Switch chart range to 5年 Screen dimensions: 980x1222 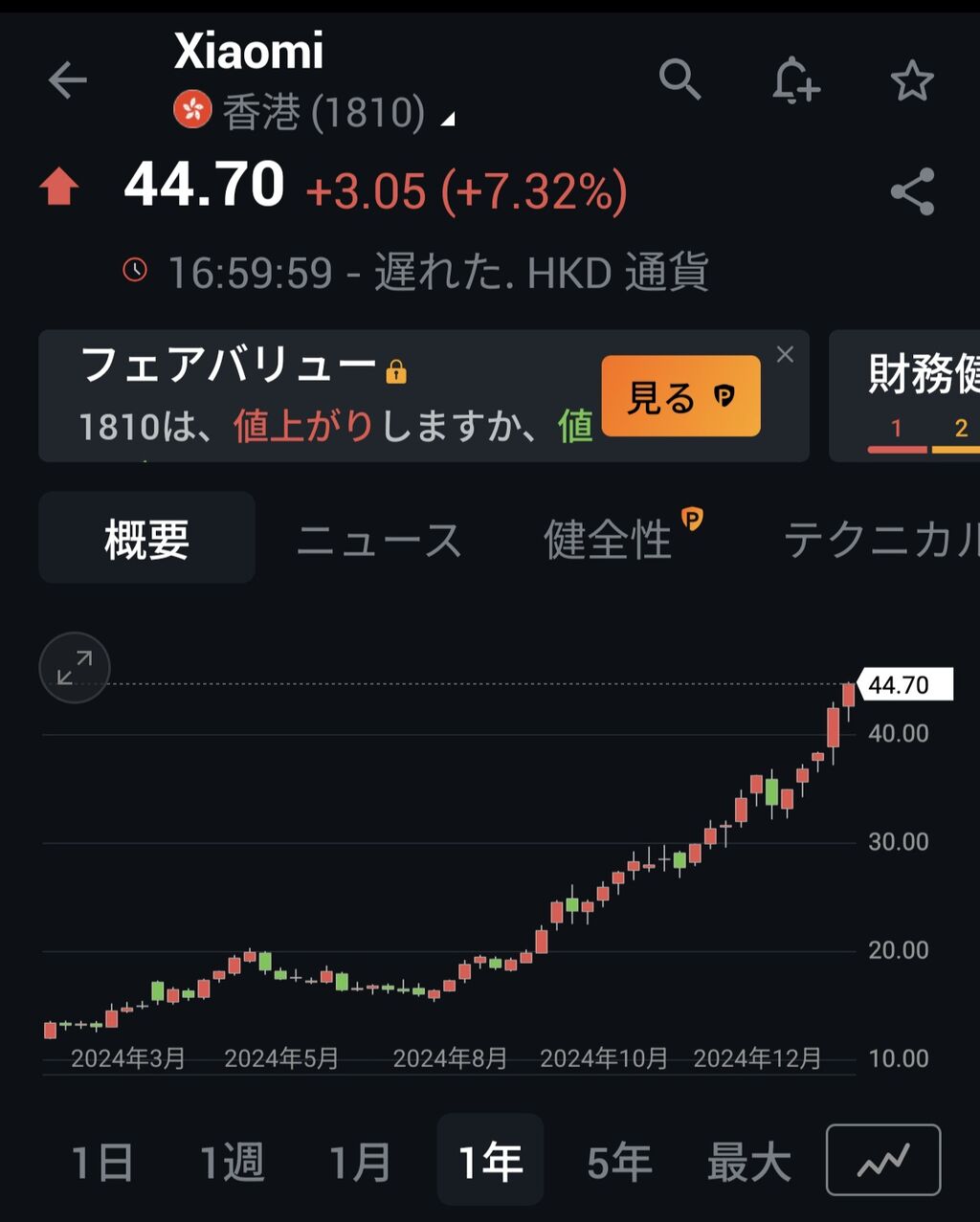pos(619,1162)
